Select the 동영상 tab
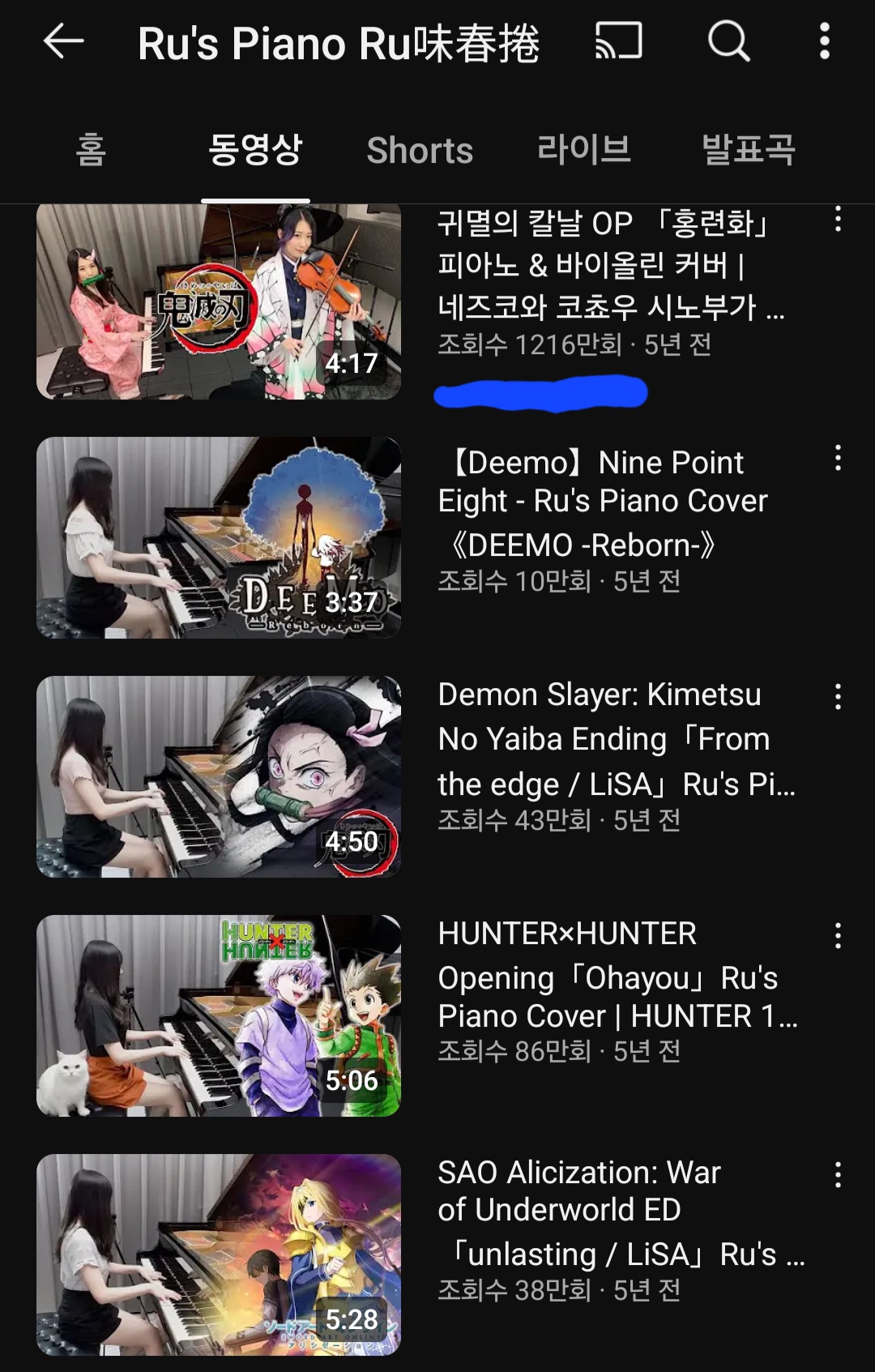The width and height of the screenshot is (875, 1372). coord(255,151)
